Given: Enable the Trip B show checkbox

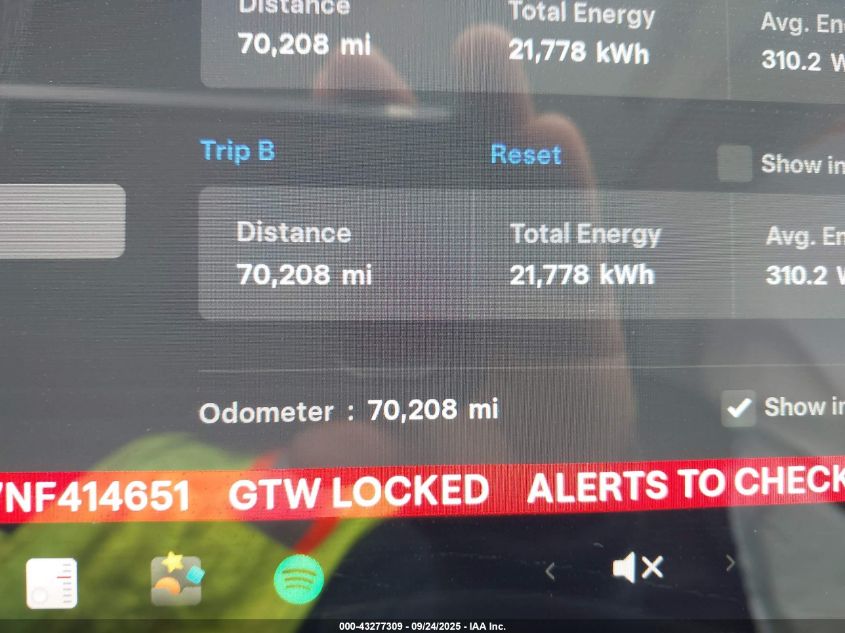Looking at the screenshot, I should (735, 163).
